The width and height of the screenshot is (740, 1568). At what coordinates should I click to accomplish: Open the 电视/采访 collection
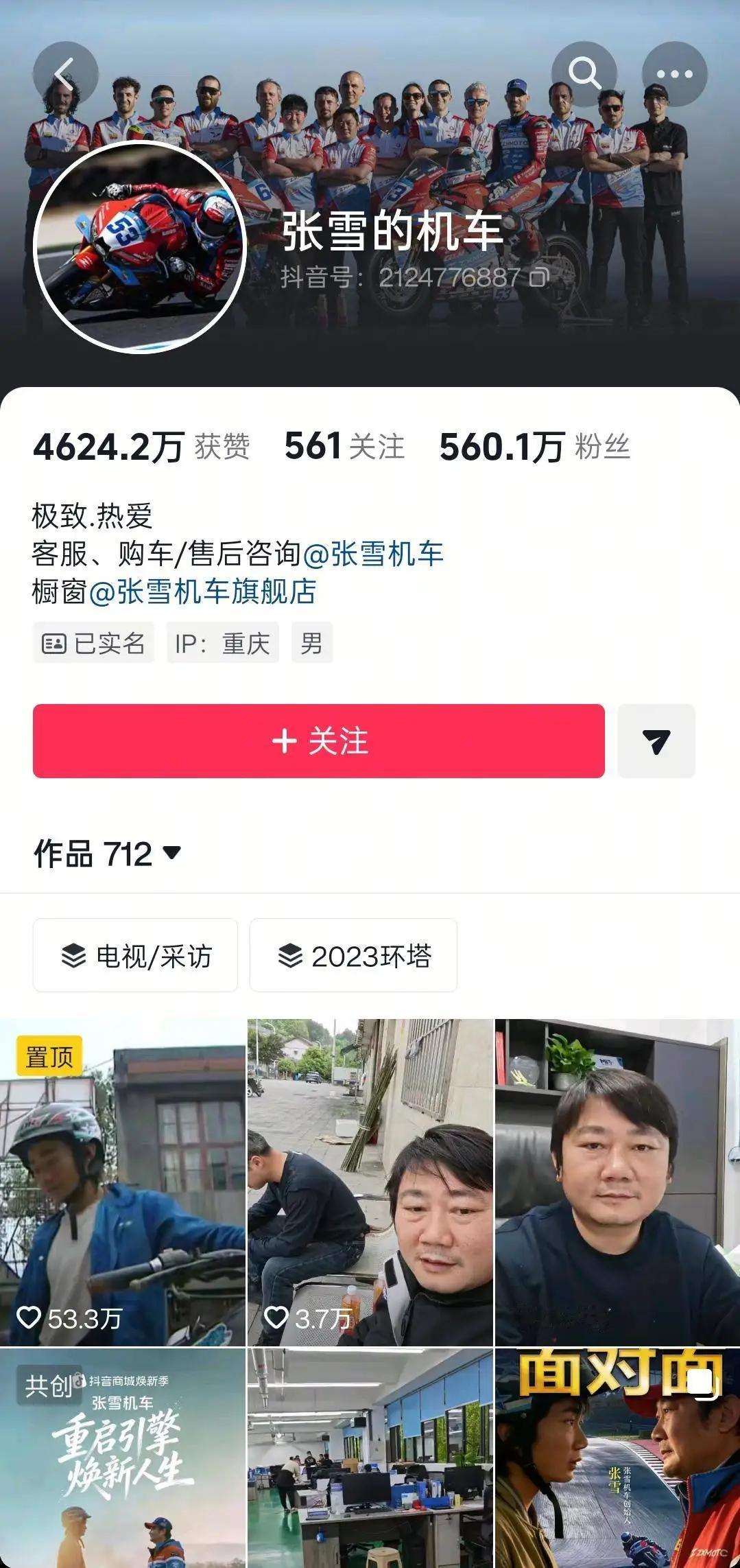pyautogui.click(x=134, y=956)
